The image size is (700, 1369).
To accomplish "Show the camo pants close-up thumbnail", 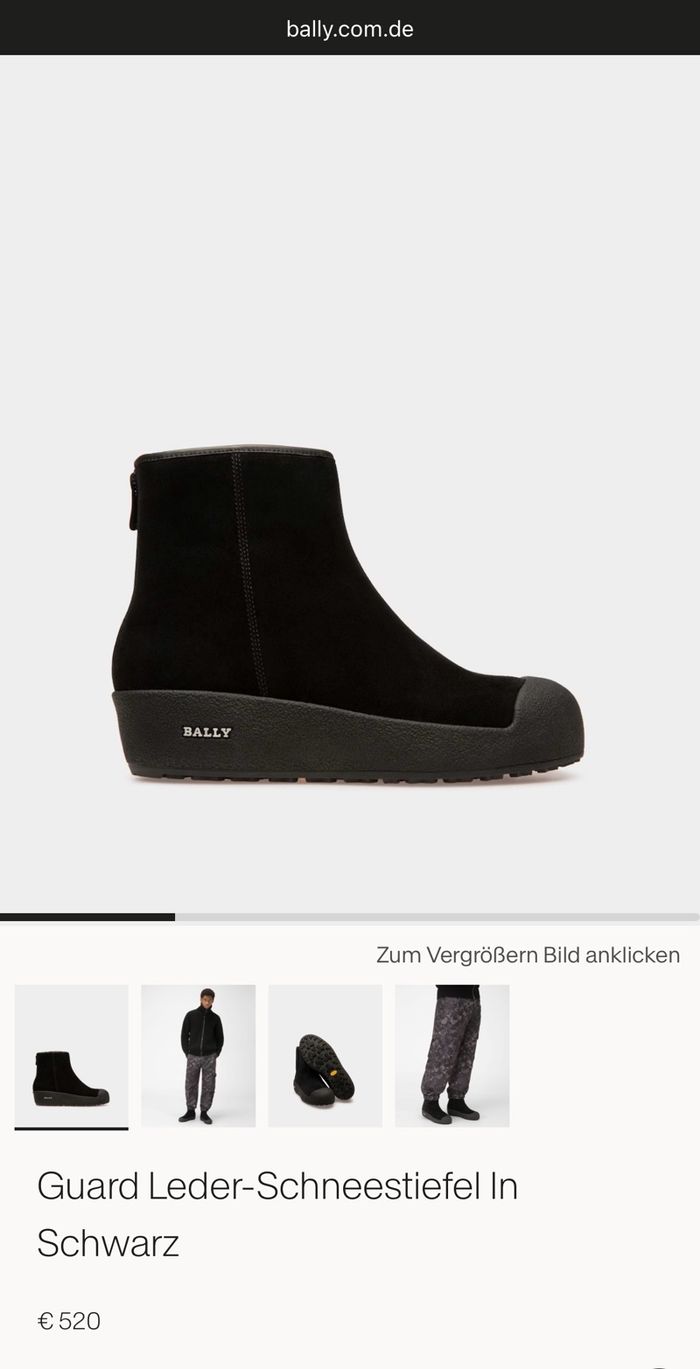I will (x=452, y=1056).
